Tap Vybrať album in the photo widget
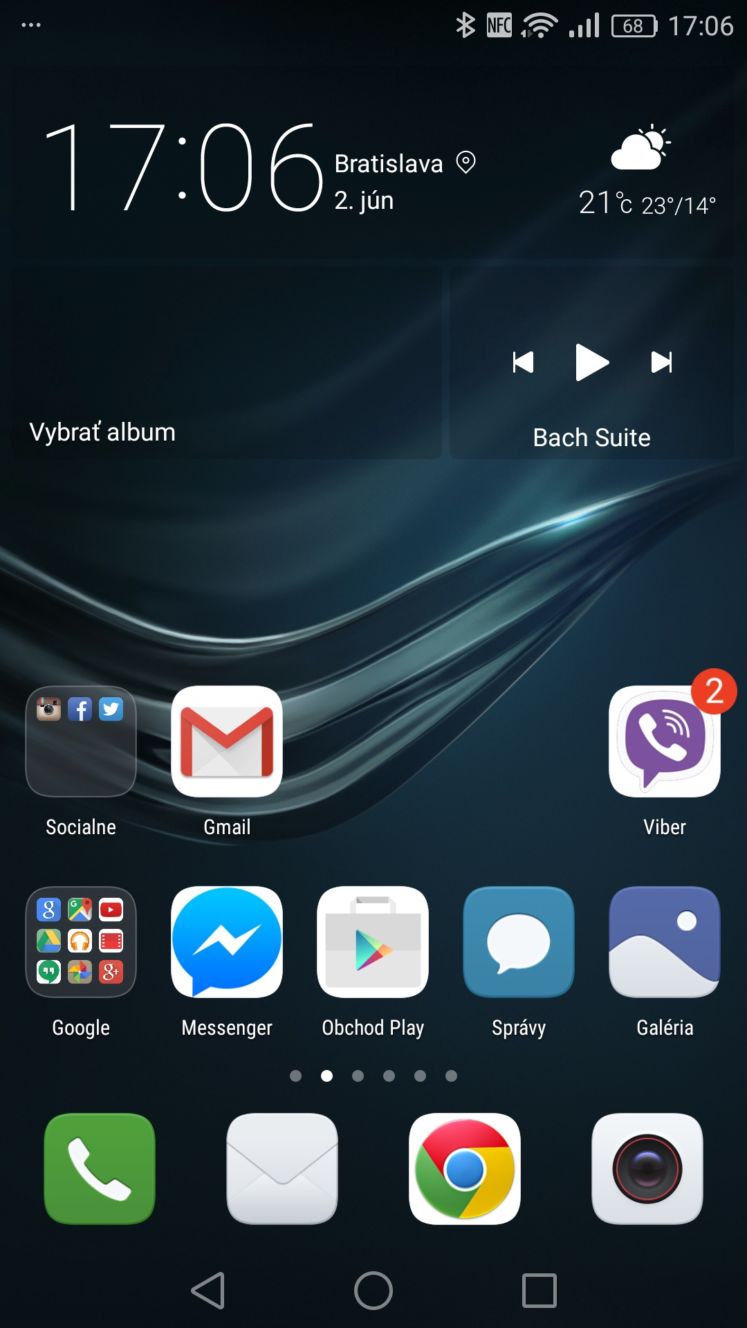 click(102, 432)
